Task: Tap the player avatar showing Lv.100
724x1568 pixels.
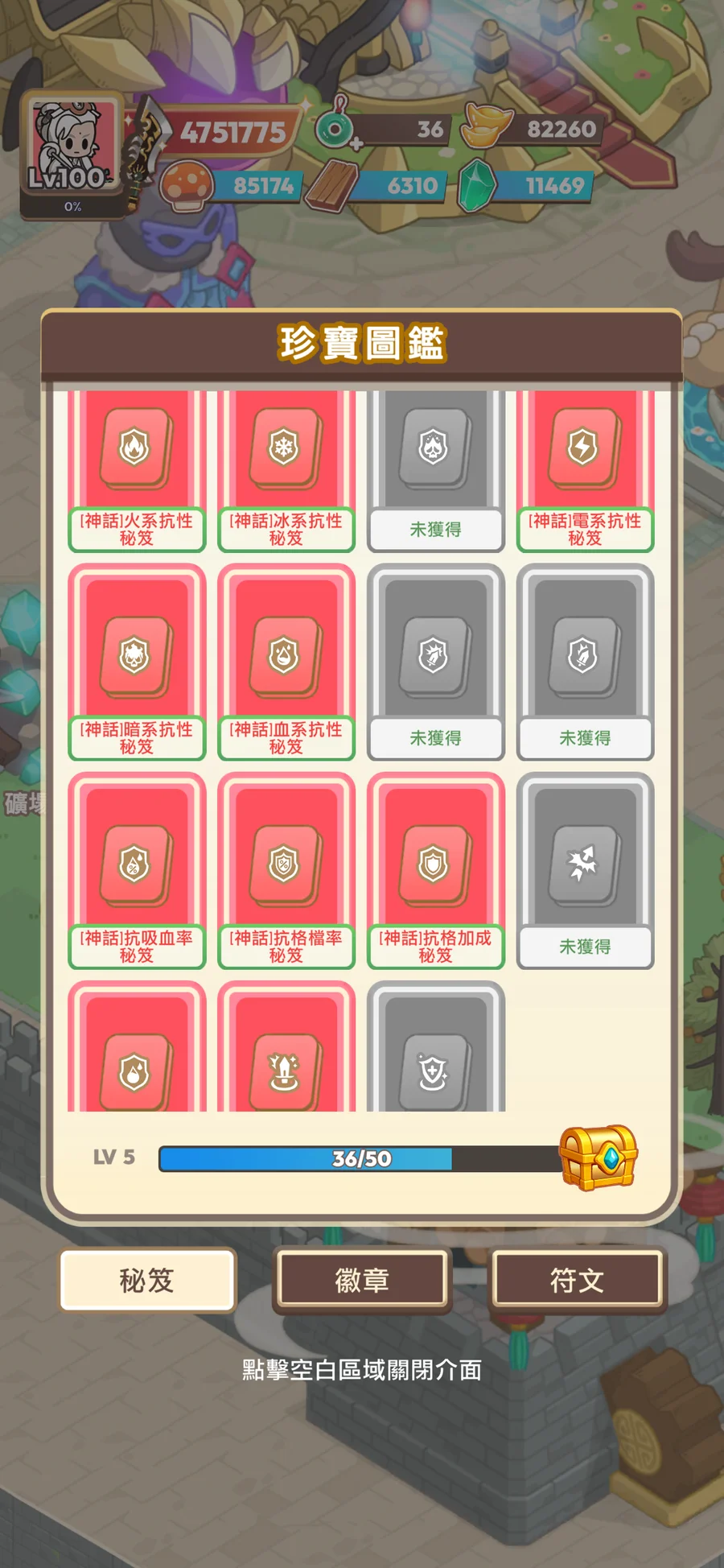Action: pyautogui.click(x=71, y=149)
